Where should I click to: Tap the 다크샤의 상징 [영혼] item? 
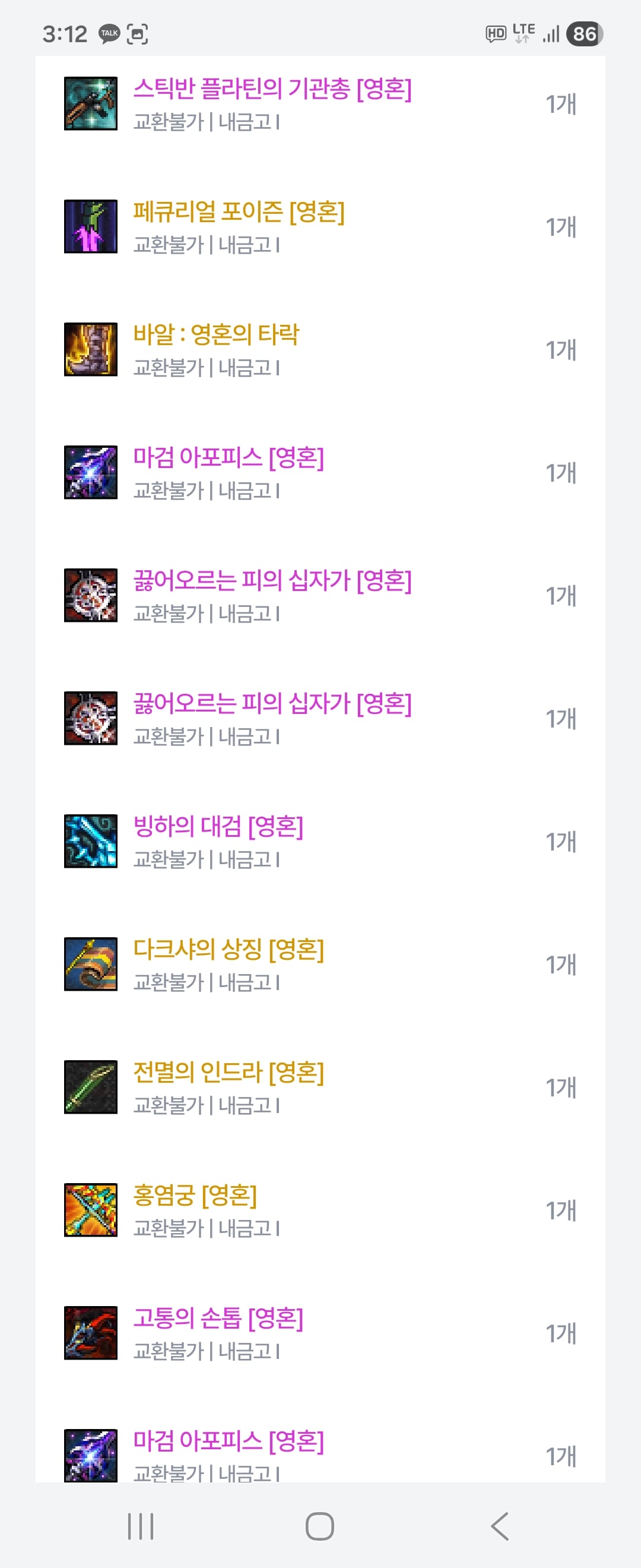(x=228, y=950)
